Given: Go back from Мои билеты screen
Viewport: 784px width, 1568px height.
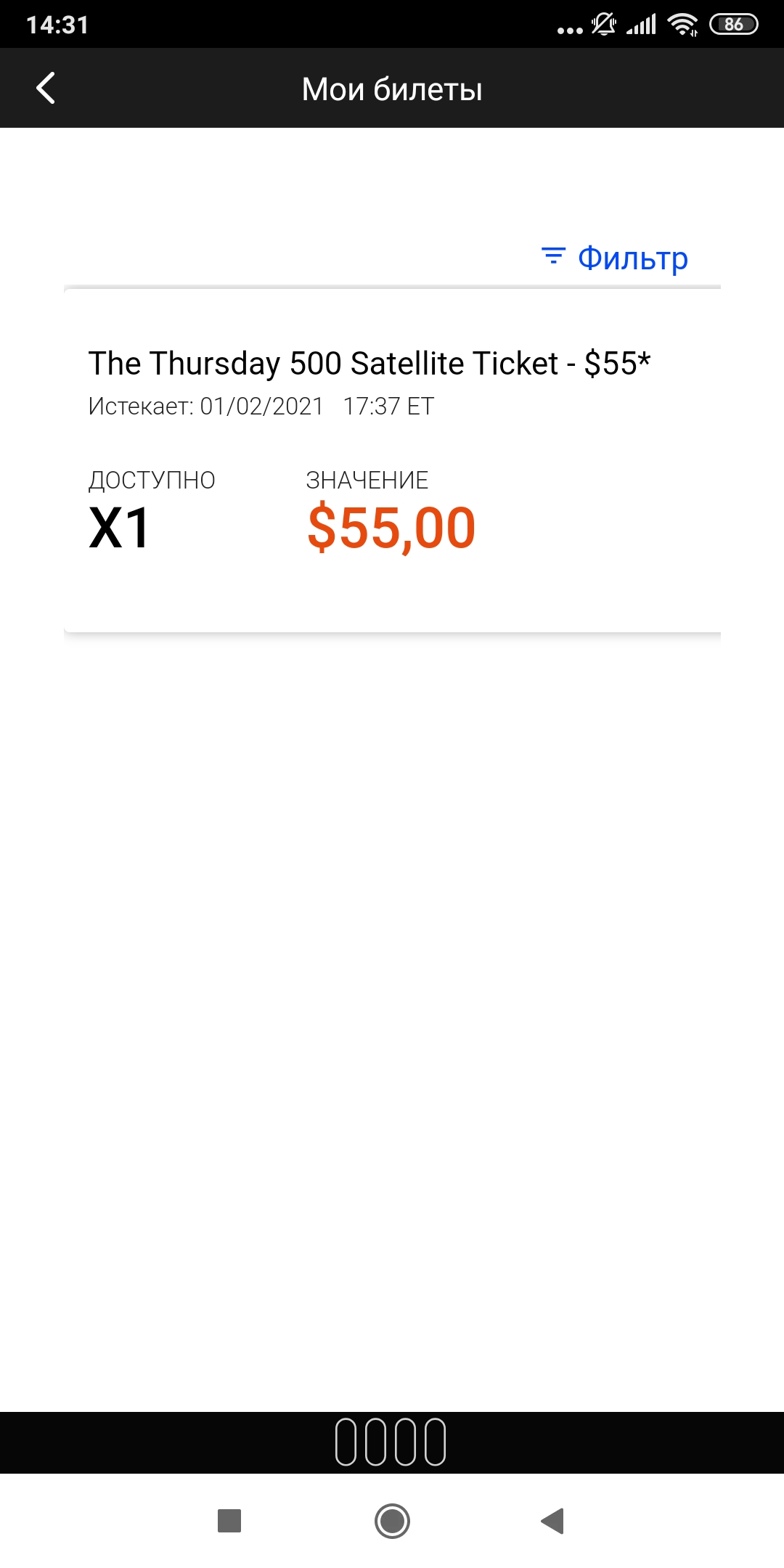Looking at the screenshot, I should pyautogui.click(x=46, y=89).
